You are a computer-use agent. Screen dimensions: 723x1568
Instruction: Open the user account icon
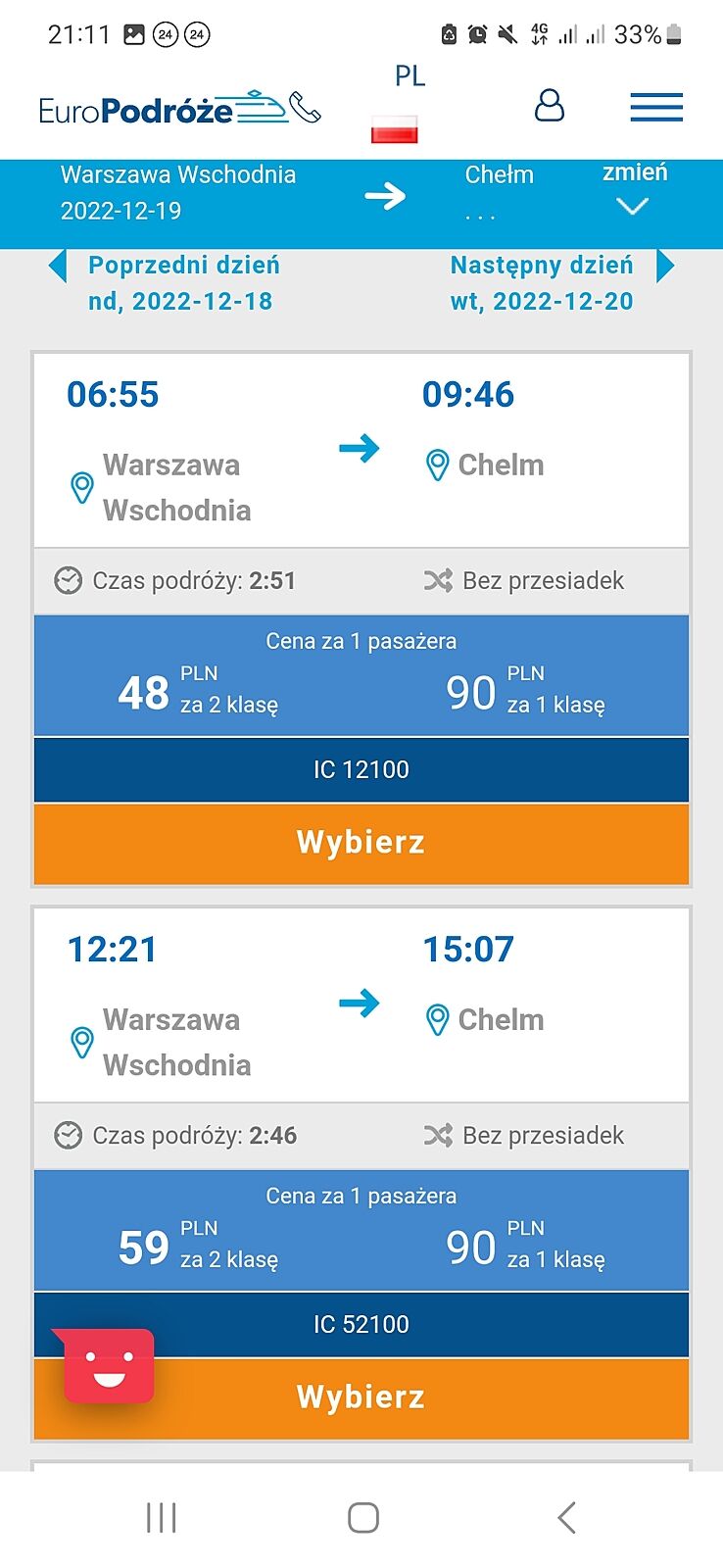(549, 105)
